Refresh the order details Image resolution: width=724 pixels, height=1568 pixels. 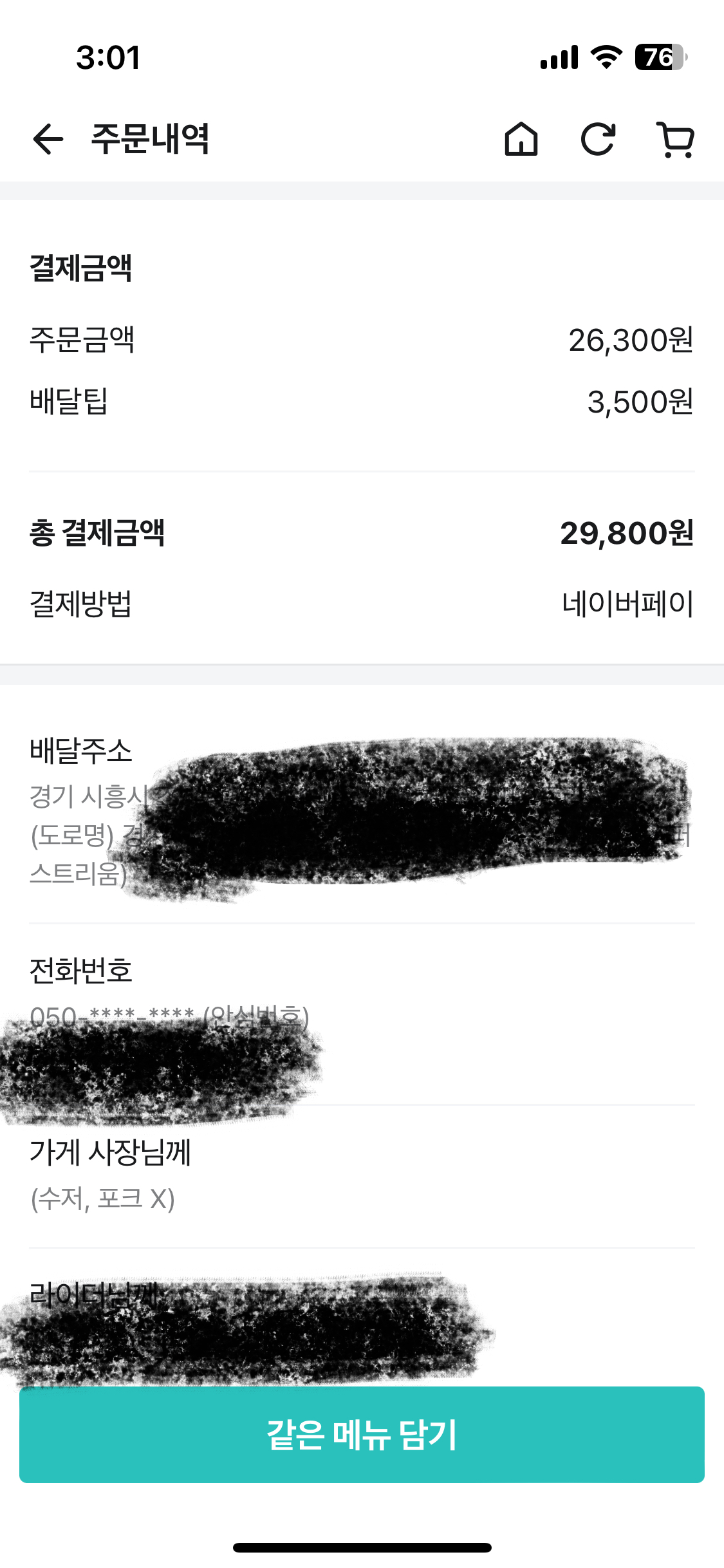click(598, 139)
